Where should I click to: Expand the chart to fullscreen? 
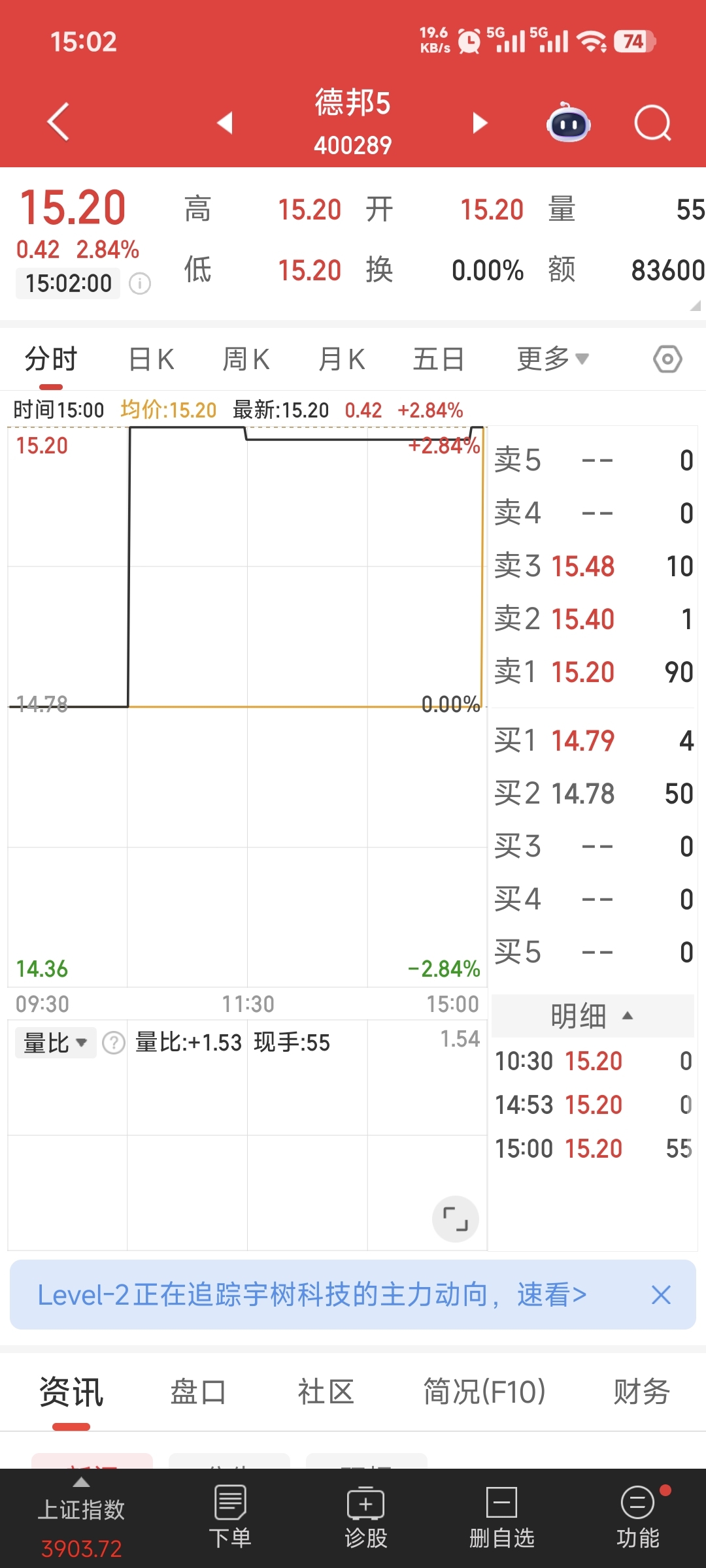pyautogui.click(x=456, y=1219)
